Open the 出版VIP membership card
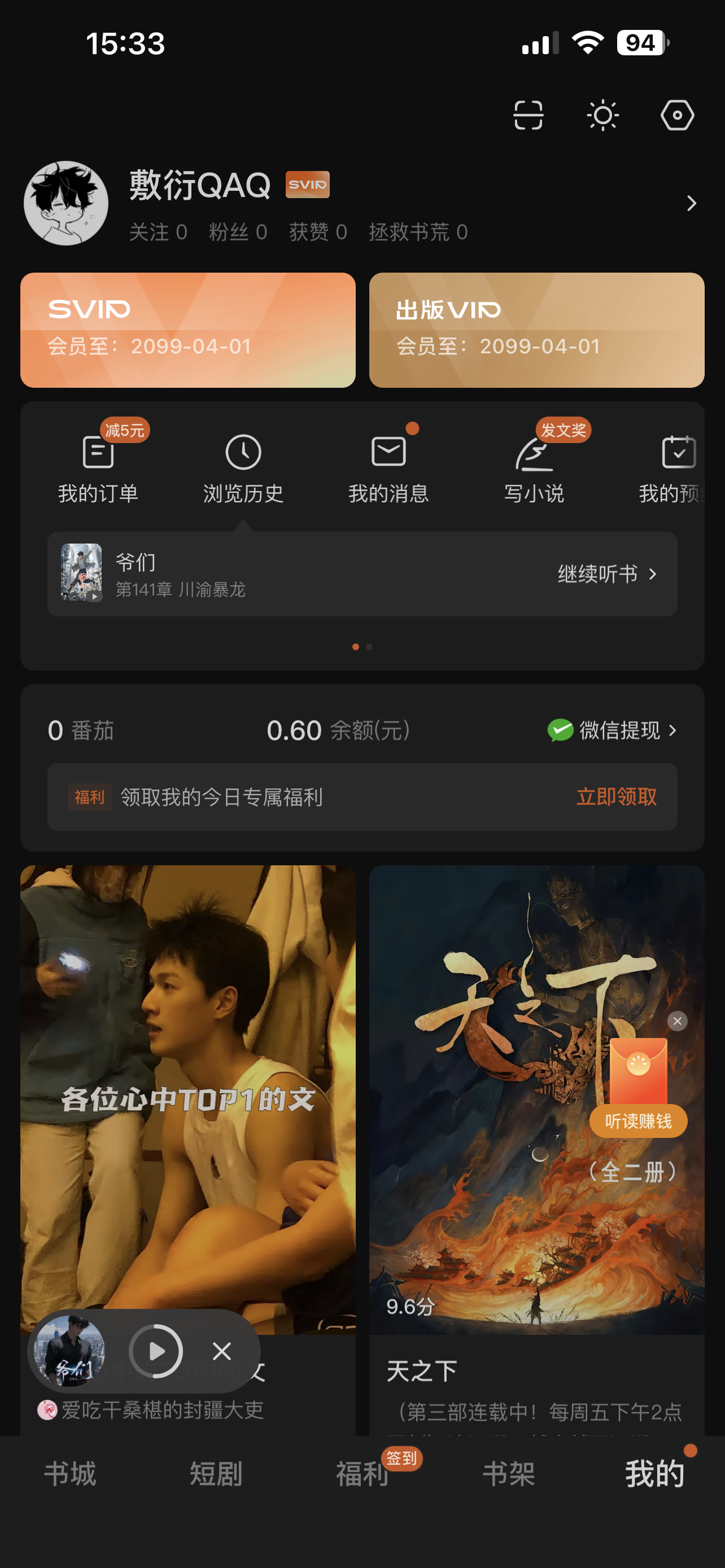This screenshot has height=1568, width=725. (536, 330)
